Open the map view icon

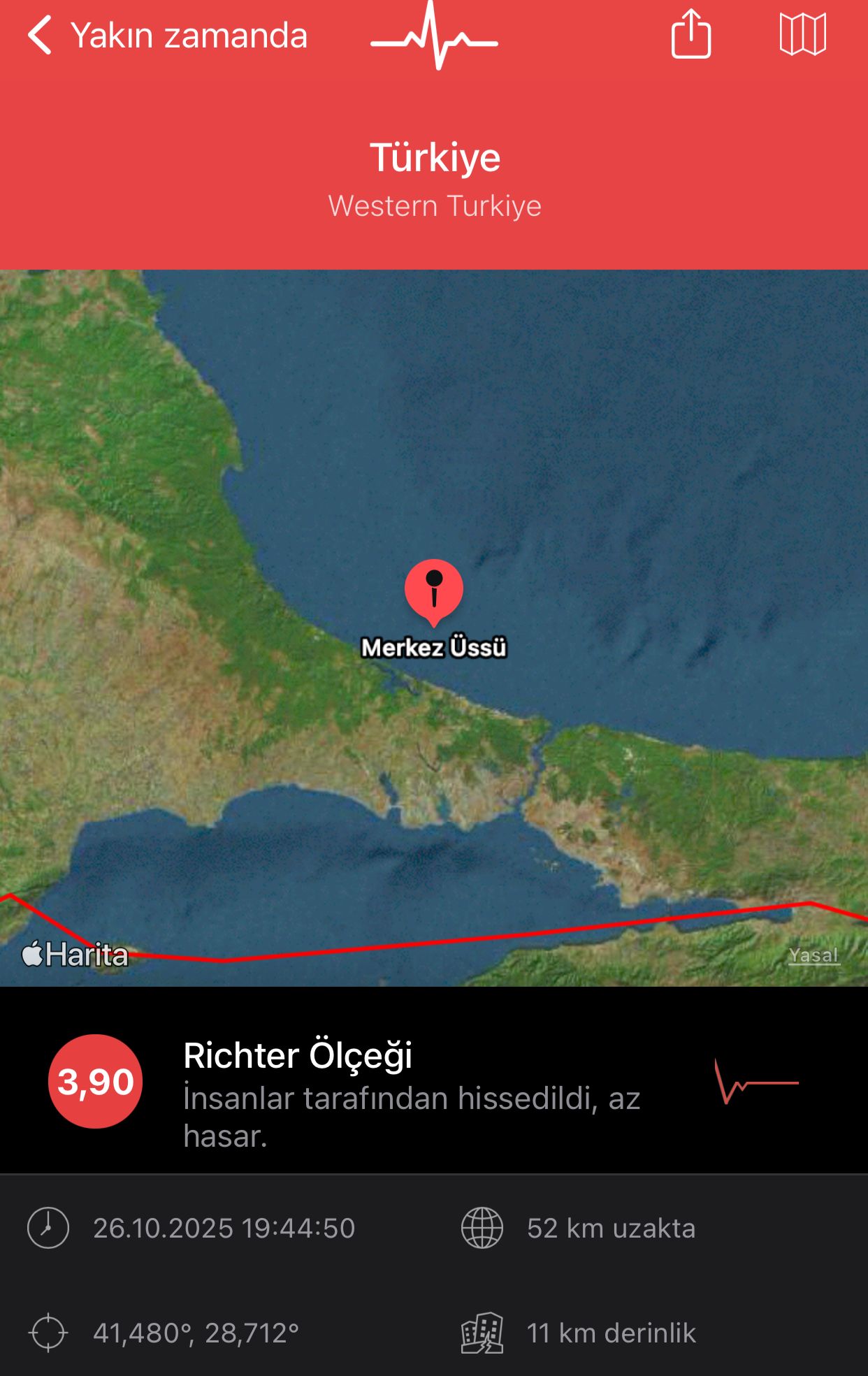click(802, 34)
